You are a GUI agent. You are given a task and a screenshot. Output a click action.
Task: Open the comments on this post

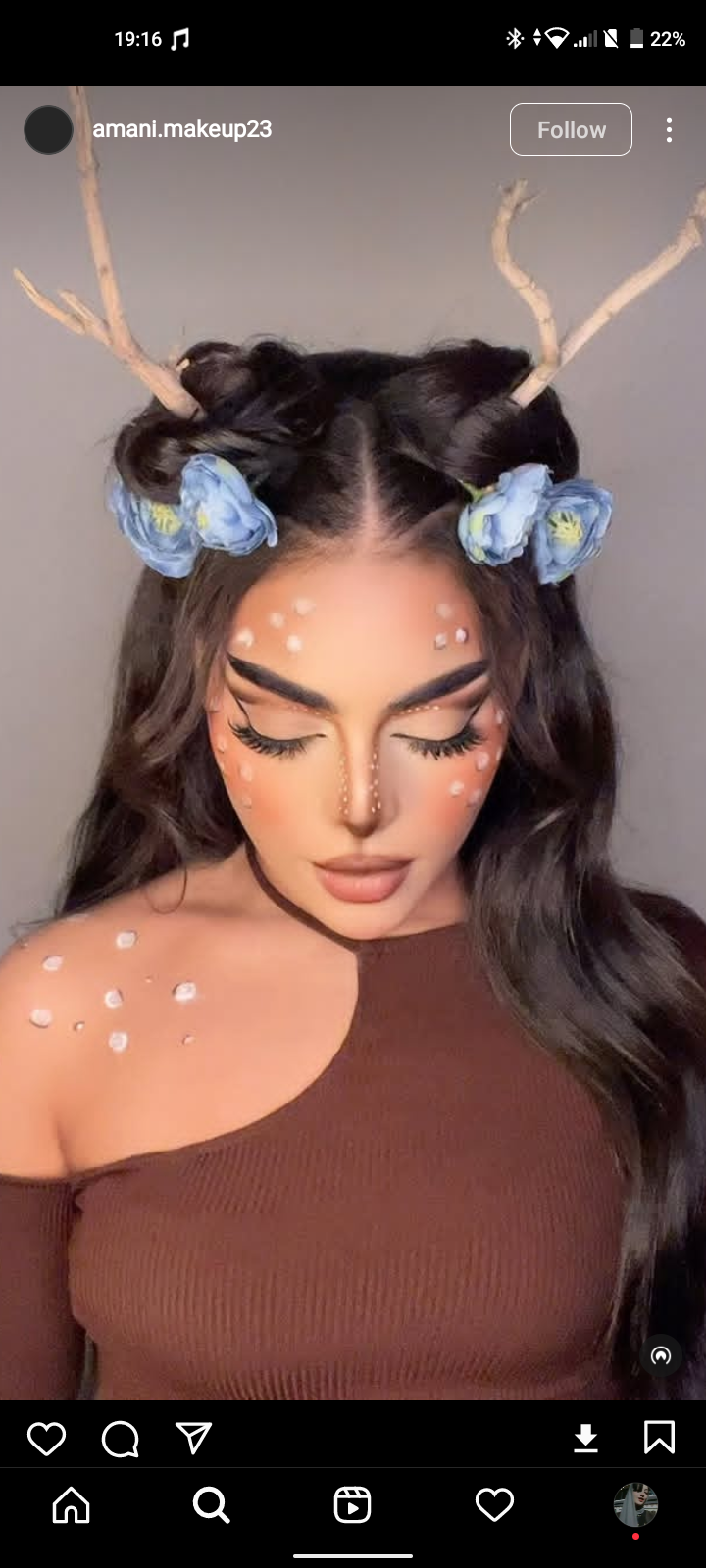point(120,1439)
